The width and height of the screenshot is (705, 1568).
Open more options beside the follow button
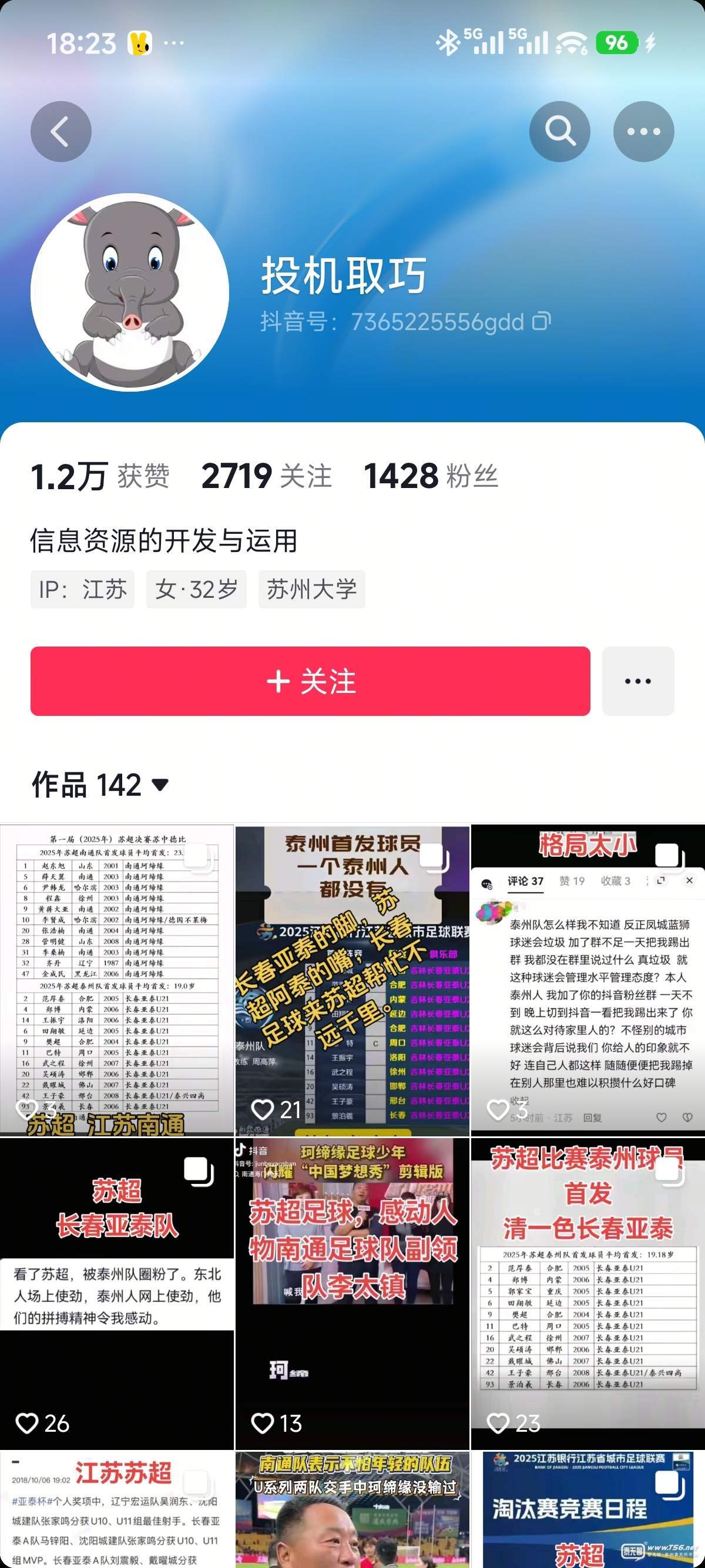coord(637,681)
